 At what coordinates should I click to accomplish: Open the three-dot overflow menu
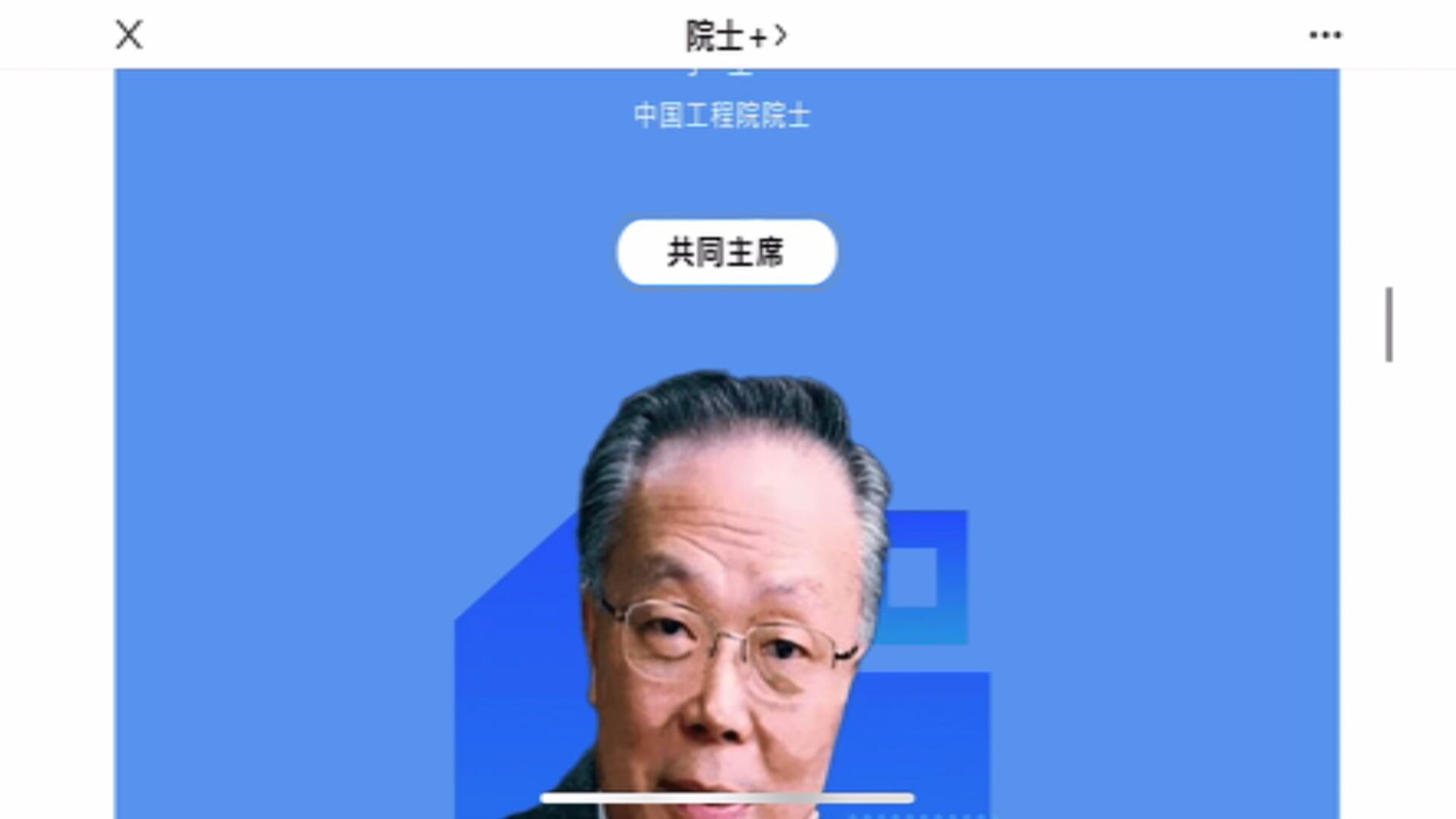[x=1325, y=35]
